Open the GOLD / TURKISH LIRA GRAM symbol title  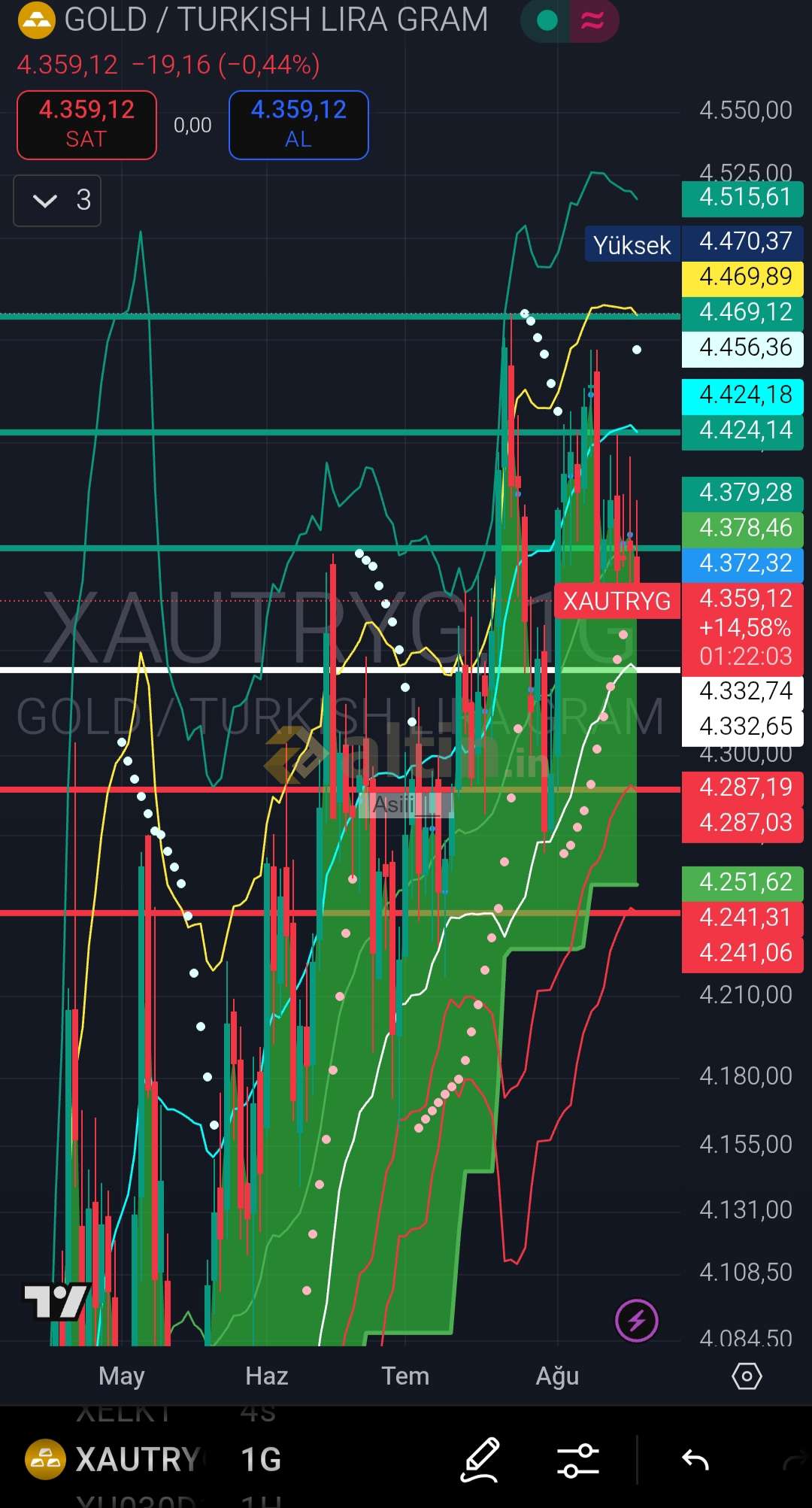click(x=276, y=20)
